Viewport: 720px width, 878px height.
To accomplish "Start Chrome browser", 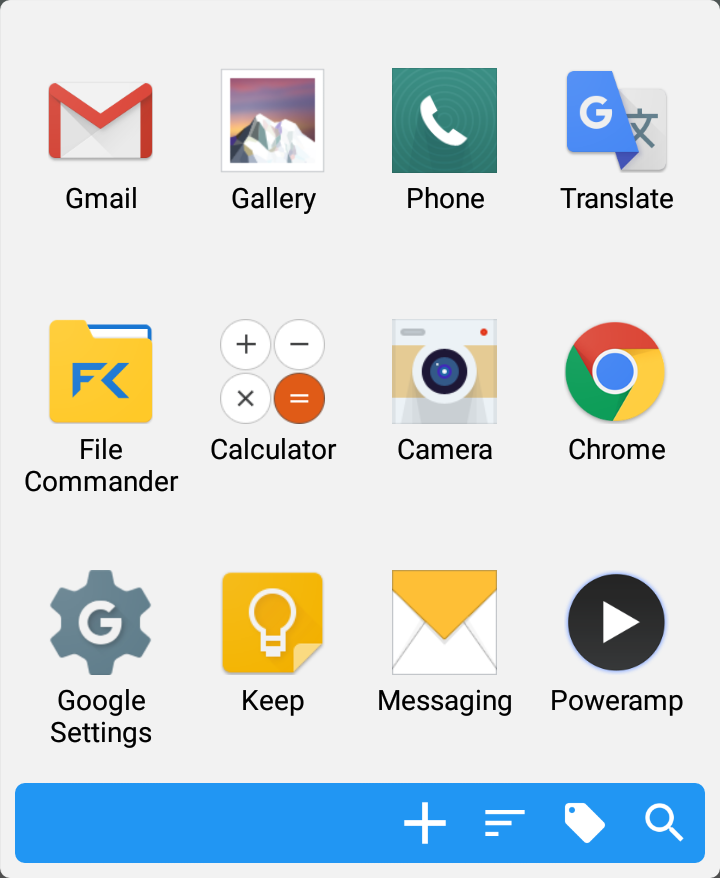I will pyautogui.click(x=616, y=371).
